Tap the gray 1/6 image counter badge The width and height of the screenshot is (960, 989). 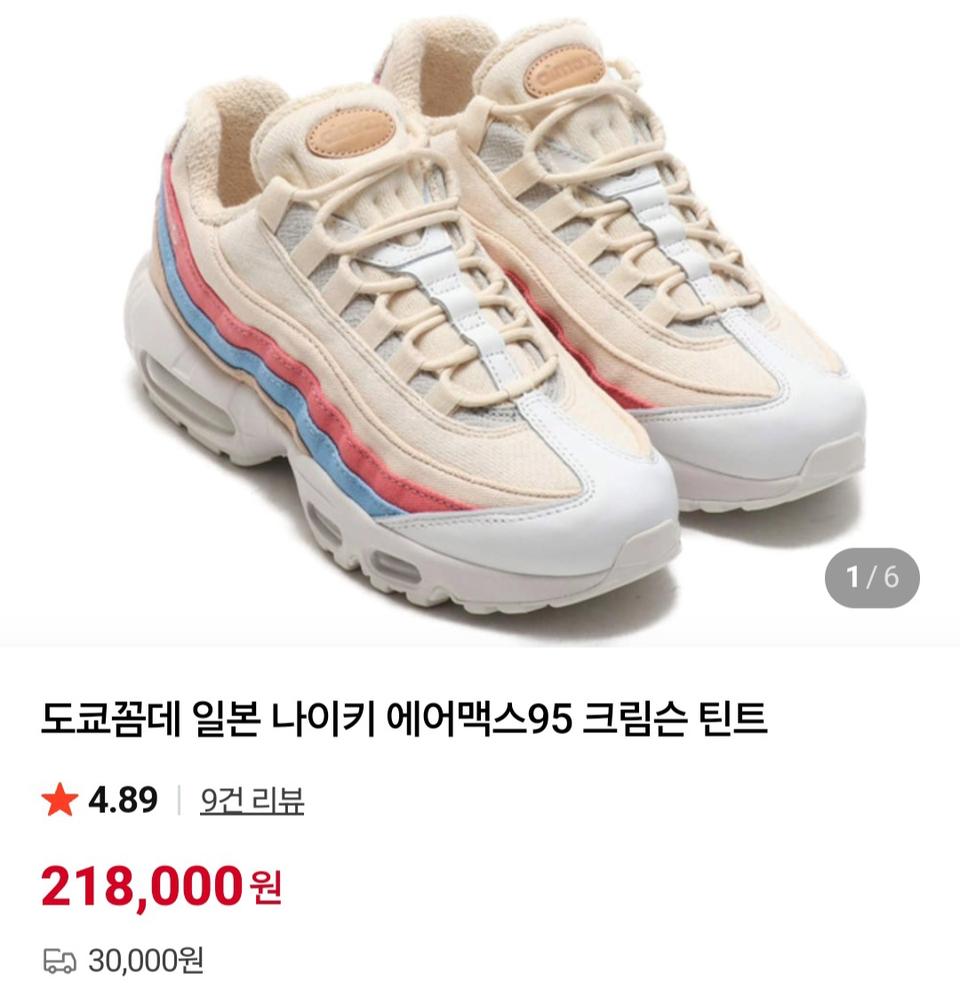pos(873,575)
